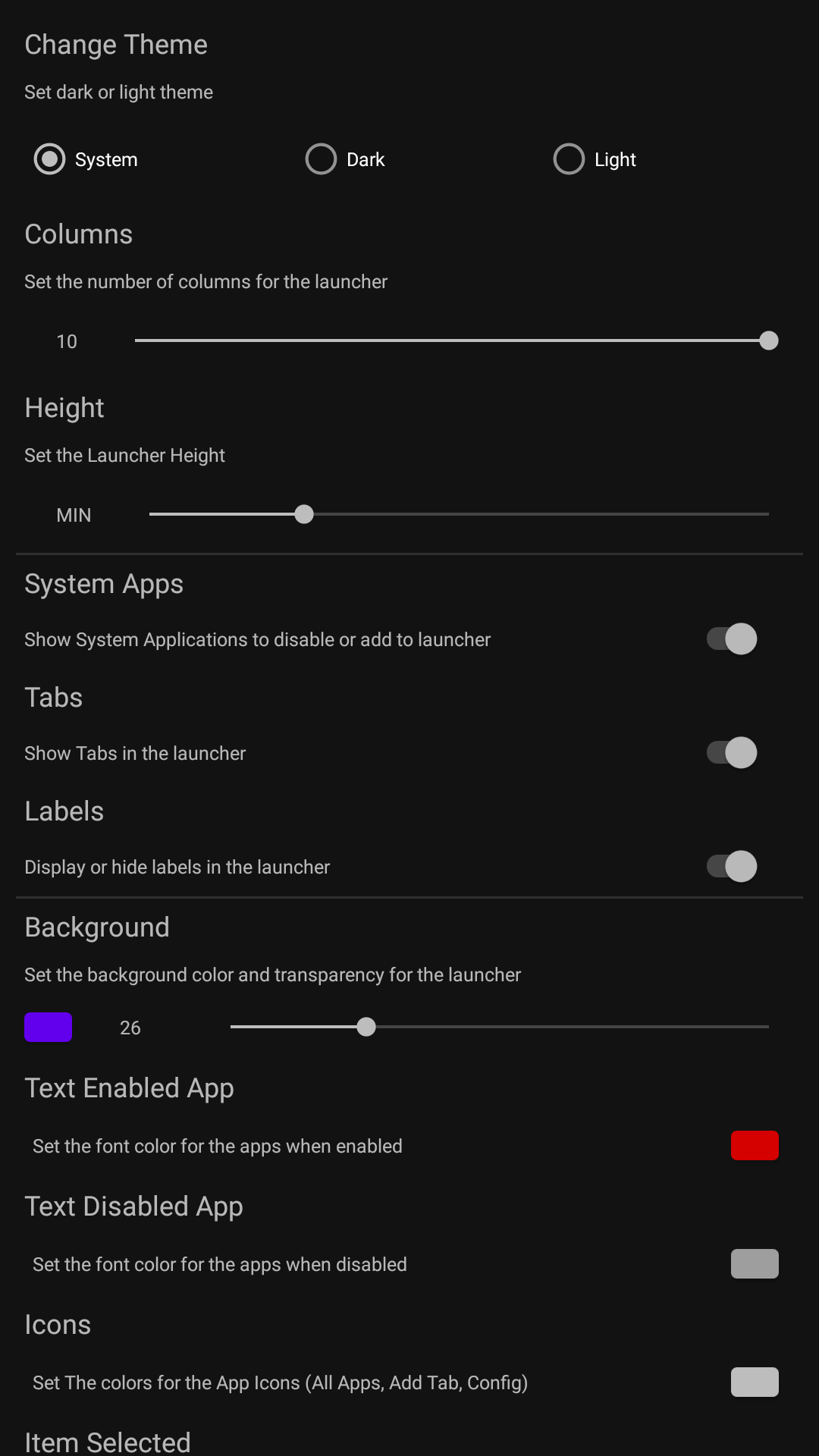Disable Show Tabs in the launcher
The height and width of the screenshot is (1456, 819).
(732, 753)
